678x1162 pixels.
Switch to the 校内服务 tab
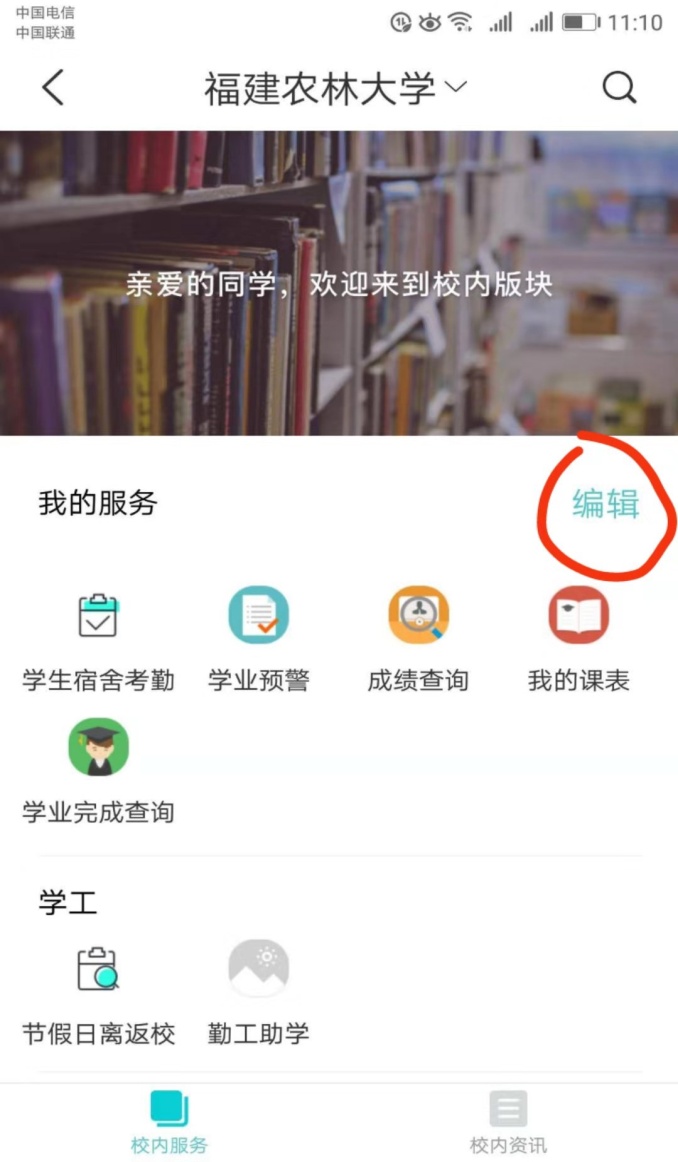coord(169,1122)
